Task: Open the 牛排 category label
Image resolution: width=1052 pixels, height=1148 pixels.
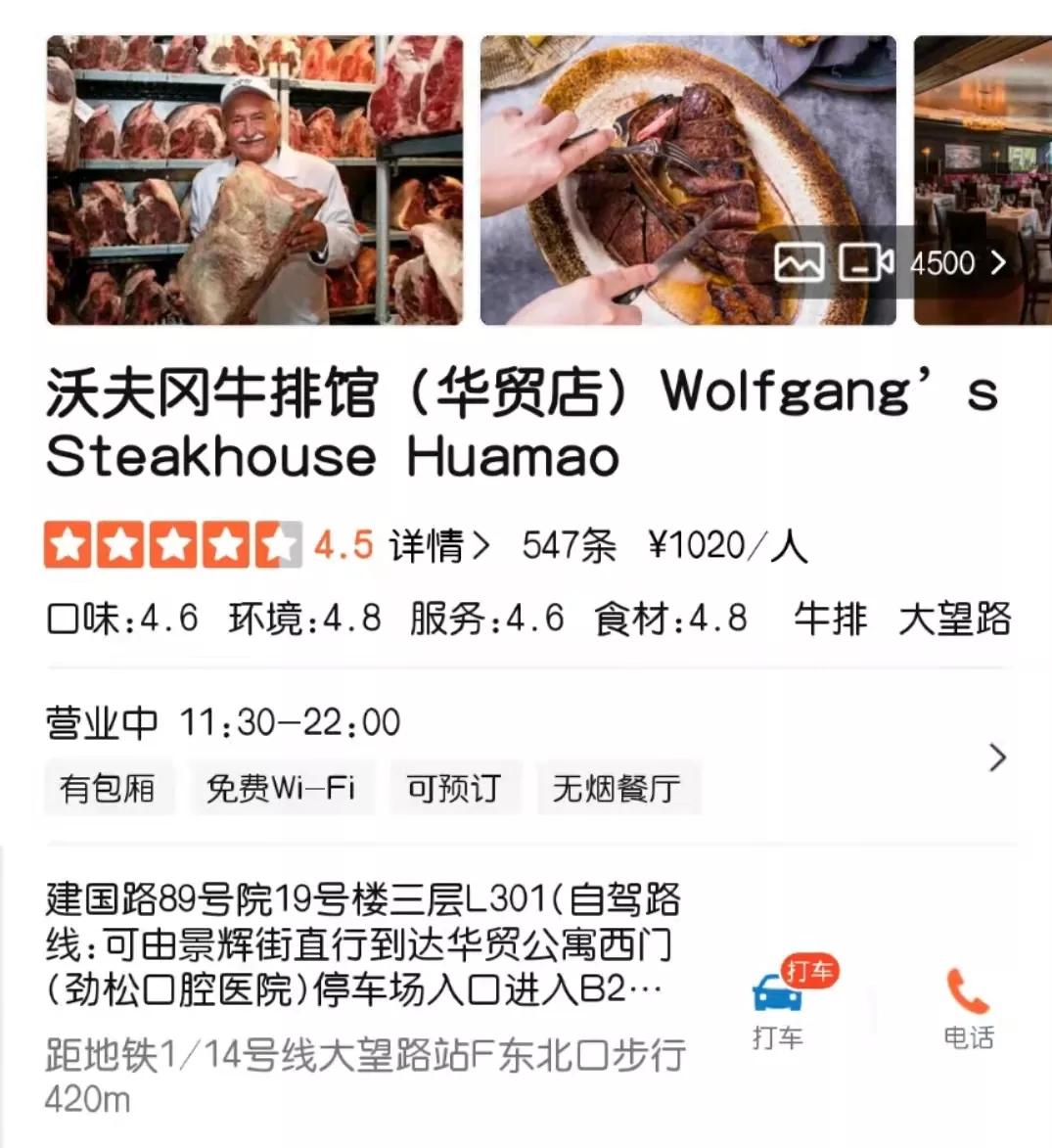Action: click(831, 619)
